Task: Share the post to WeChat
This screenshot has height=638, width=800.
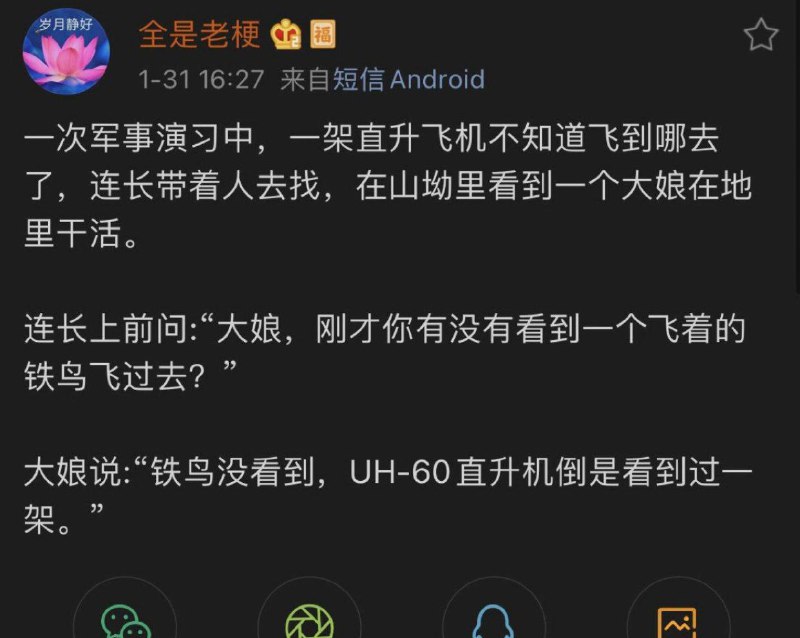Action: point(126,622)
